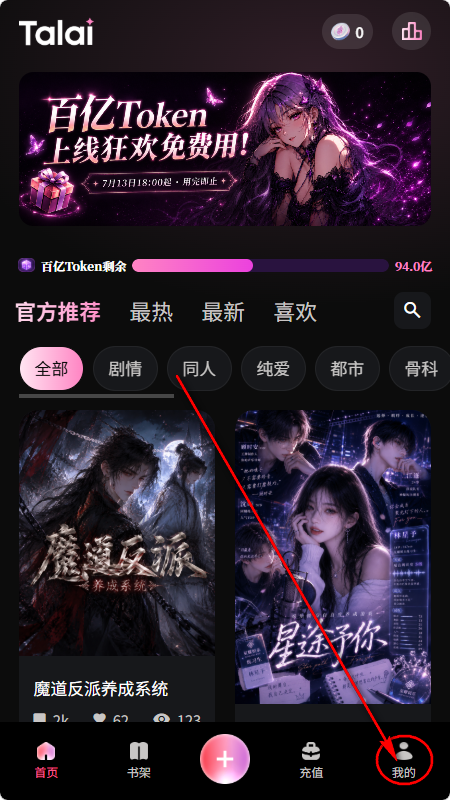This screenshot has width=450, height=800.
Task: Open the leaderboard chart icon
Action: [411, 32]
